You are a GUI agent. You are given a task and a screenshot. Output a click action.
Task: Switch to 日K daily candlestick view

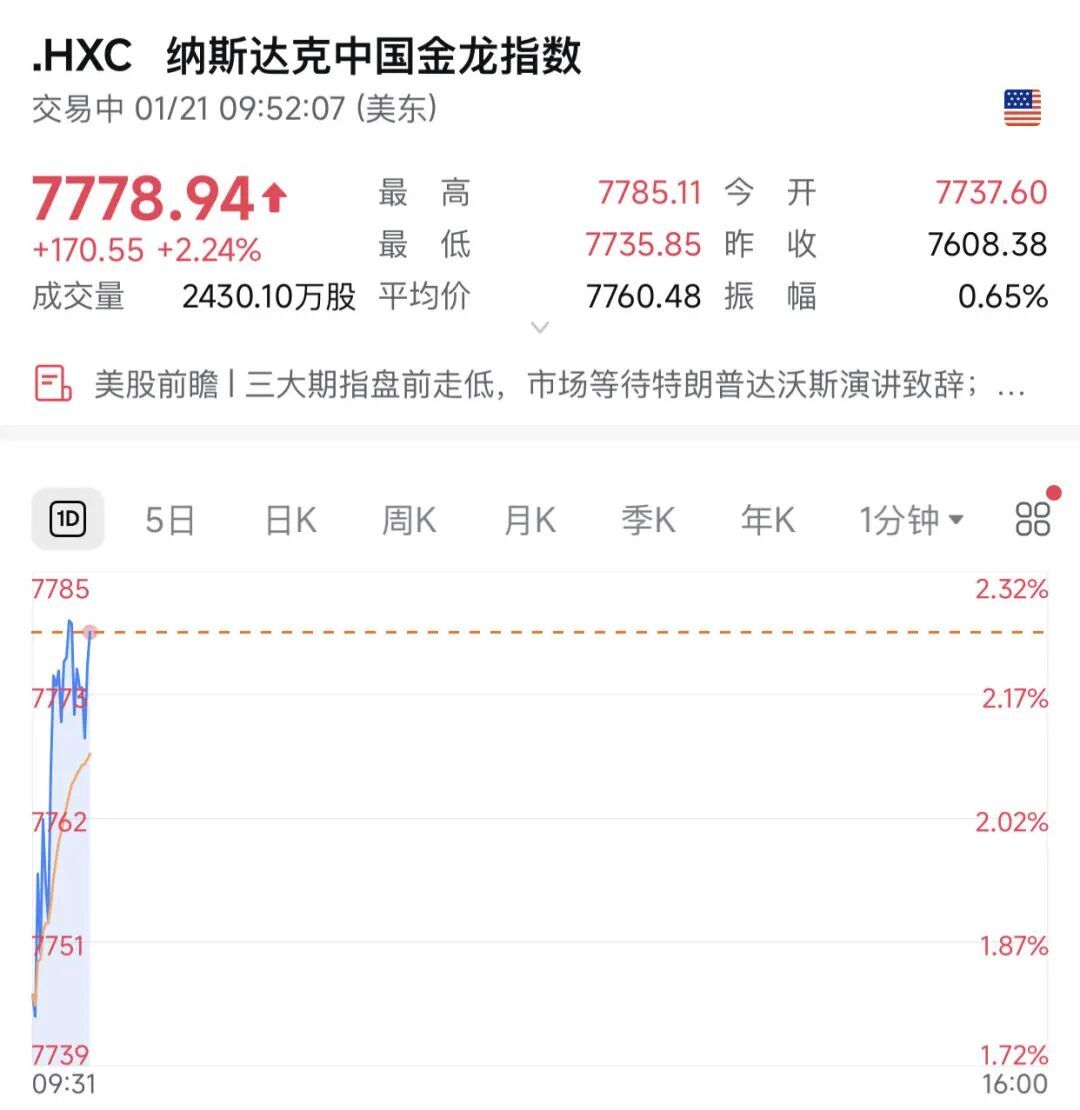pyautogui.click(x=290, y=520)
